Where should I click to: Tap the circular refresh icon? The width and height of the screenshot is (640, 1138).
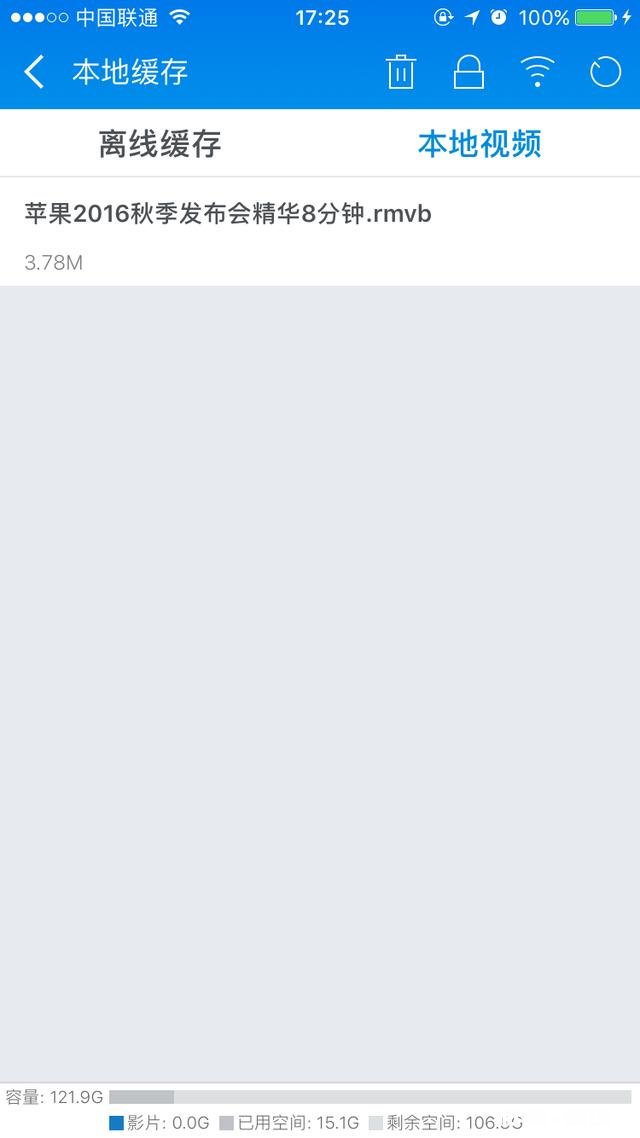coord(605,72)
